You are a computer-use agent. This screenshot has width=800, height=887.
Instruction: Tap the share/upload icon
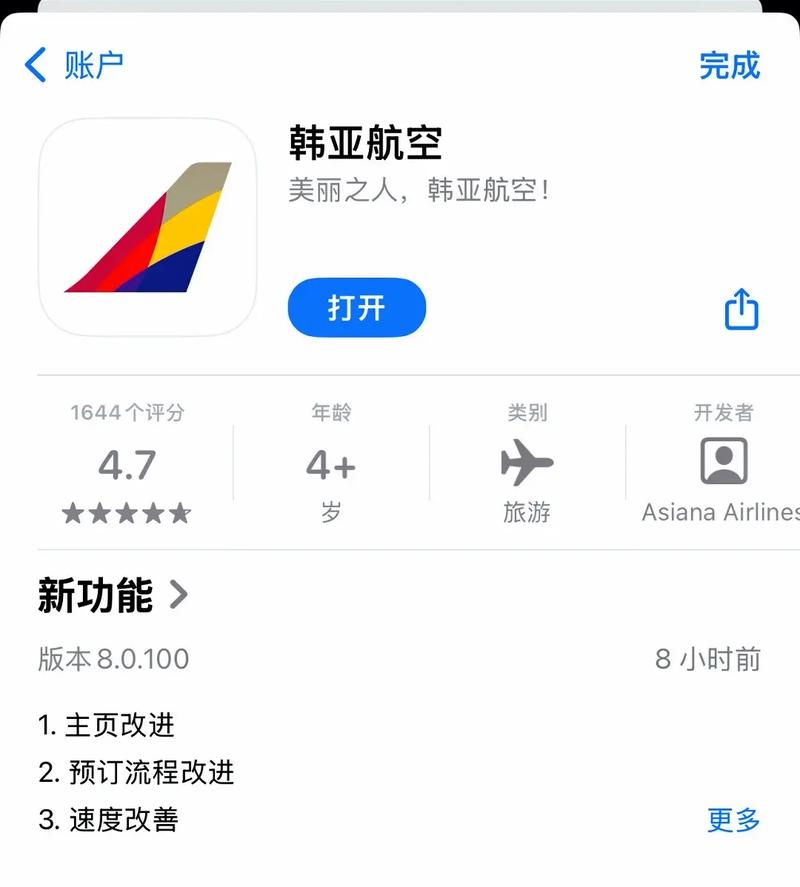(x=740, y=310)
